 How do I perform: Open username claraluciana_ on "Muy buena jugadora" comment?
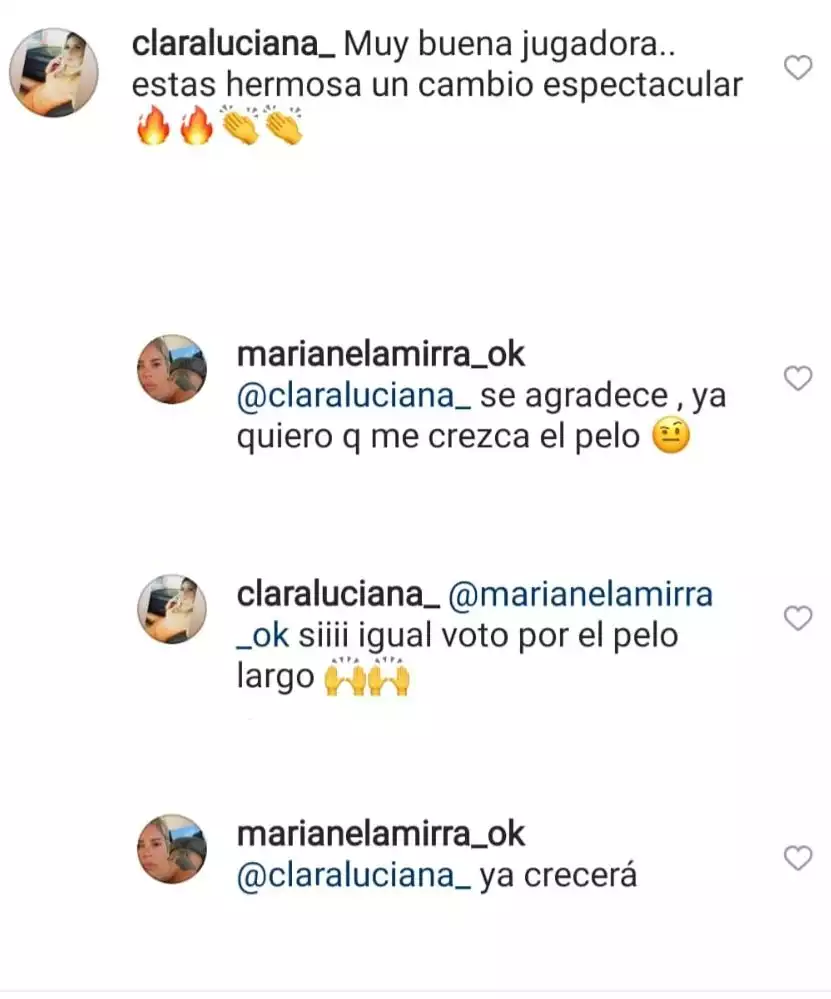tap(235, 44)
